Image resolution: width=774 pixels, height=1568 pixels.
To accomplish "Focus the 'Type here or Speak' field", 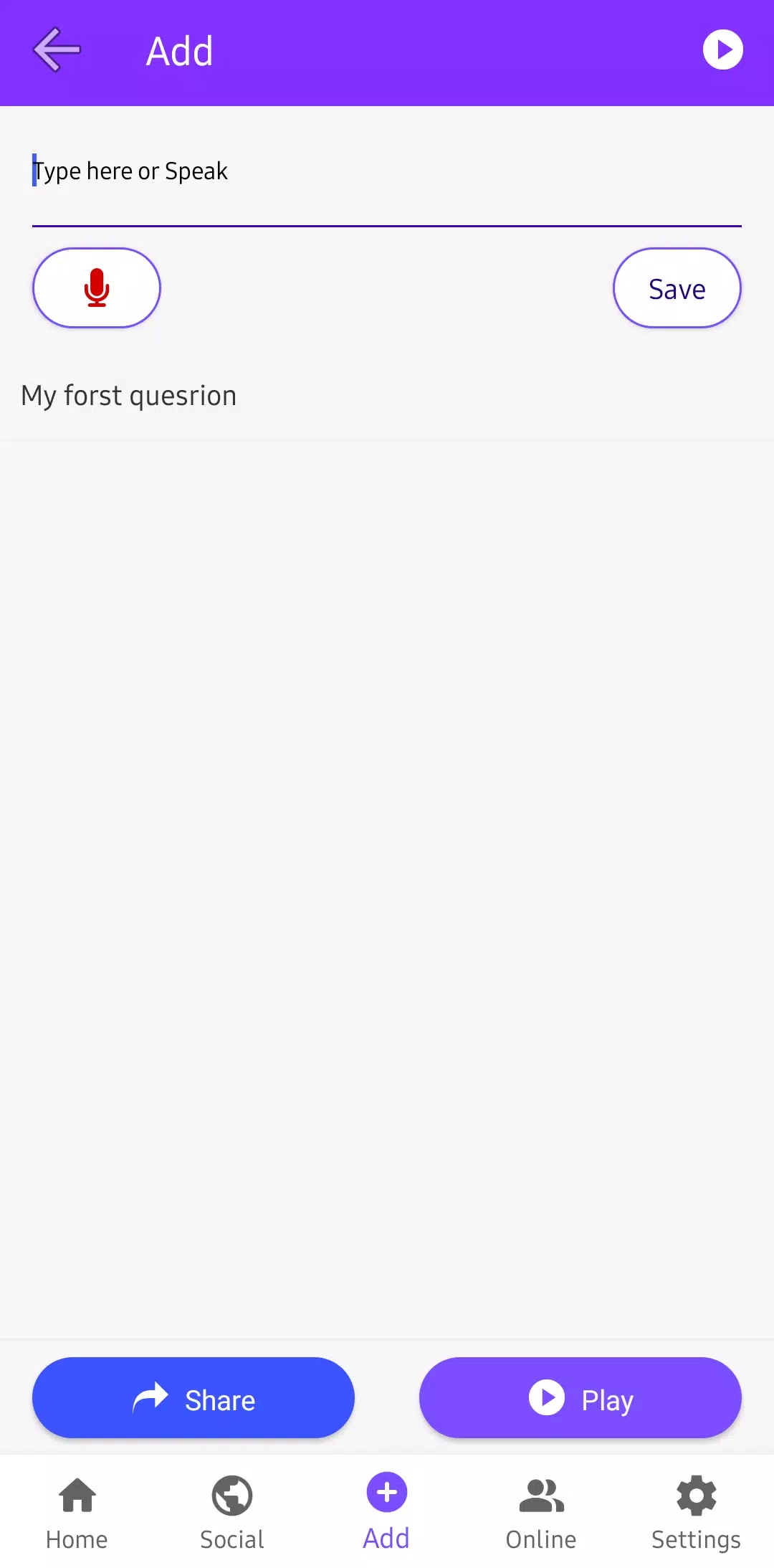I will [387, 172].
